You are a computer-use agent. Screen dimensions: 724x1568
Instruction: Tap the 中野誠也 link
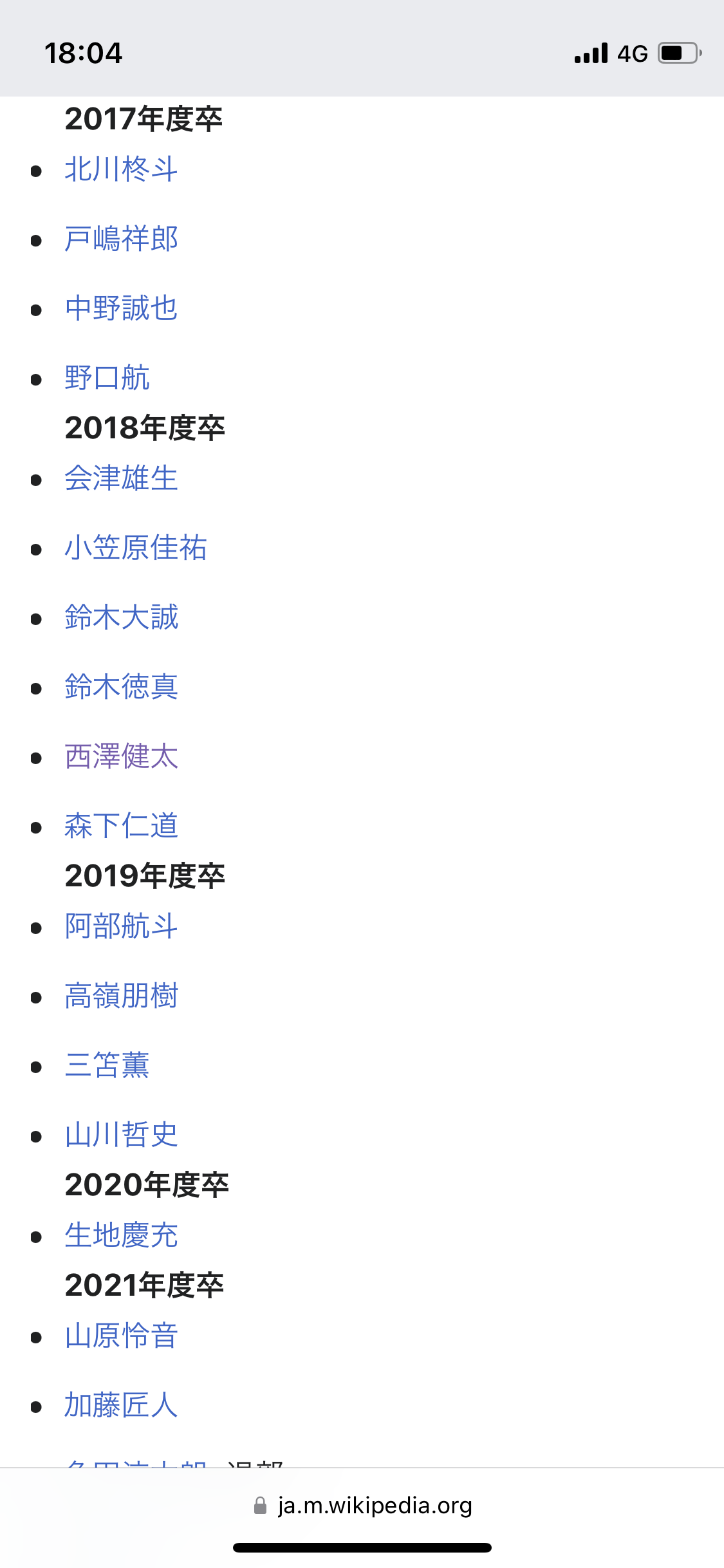[121, 308]
